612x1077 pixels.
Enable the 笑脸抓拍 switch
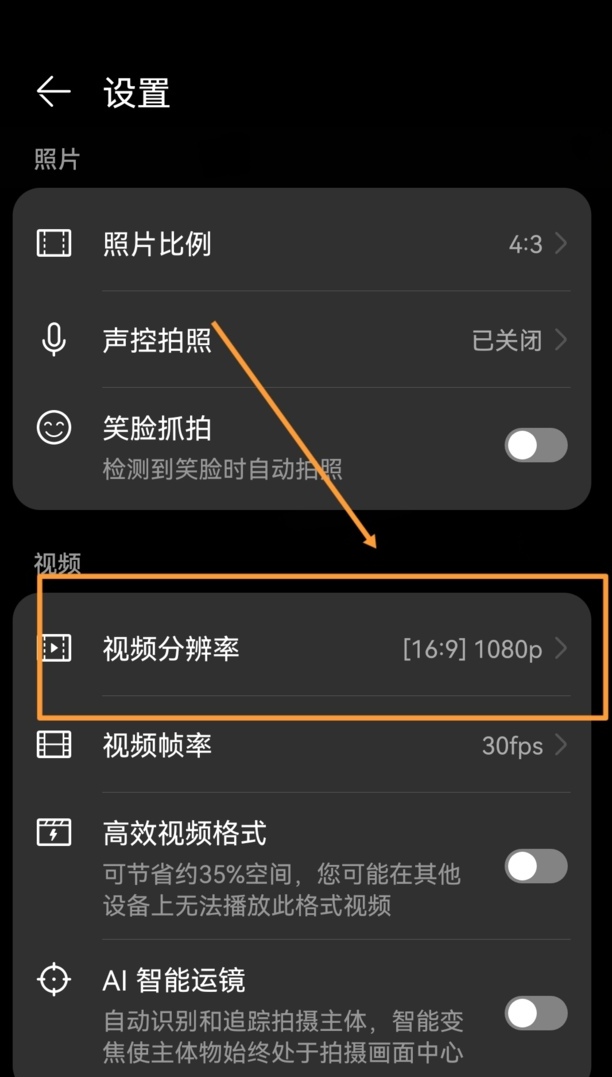pos(536,446)
